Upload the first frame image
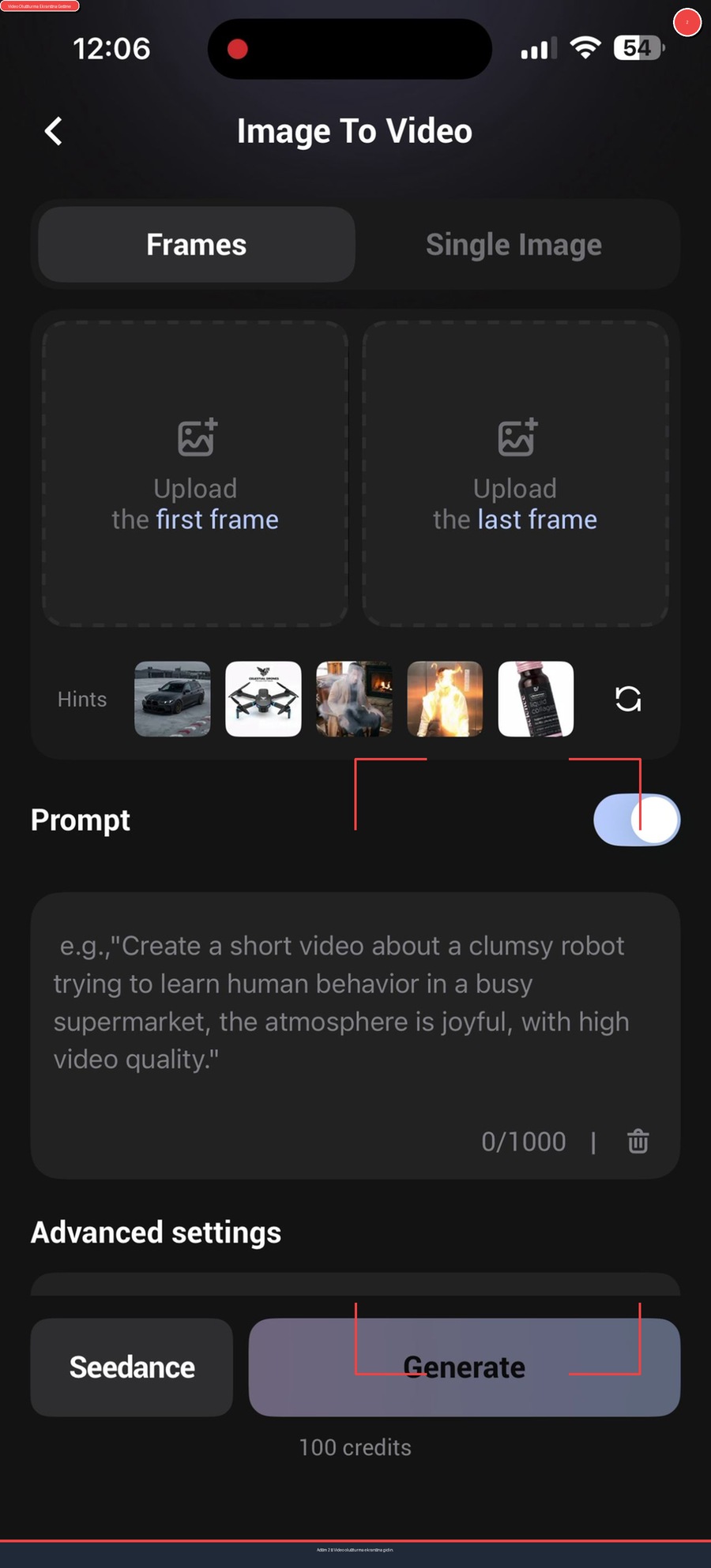This screenshot has height=1568, width=711. coord(195,474)
